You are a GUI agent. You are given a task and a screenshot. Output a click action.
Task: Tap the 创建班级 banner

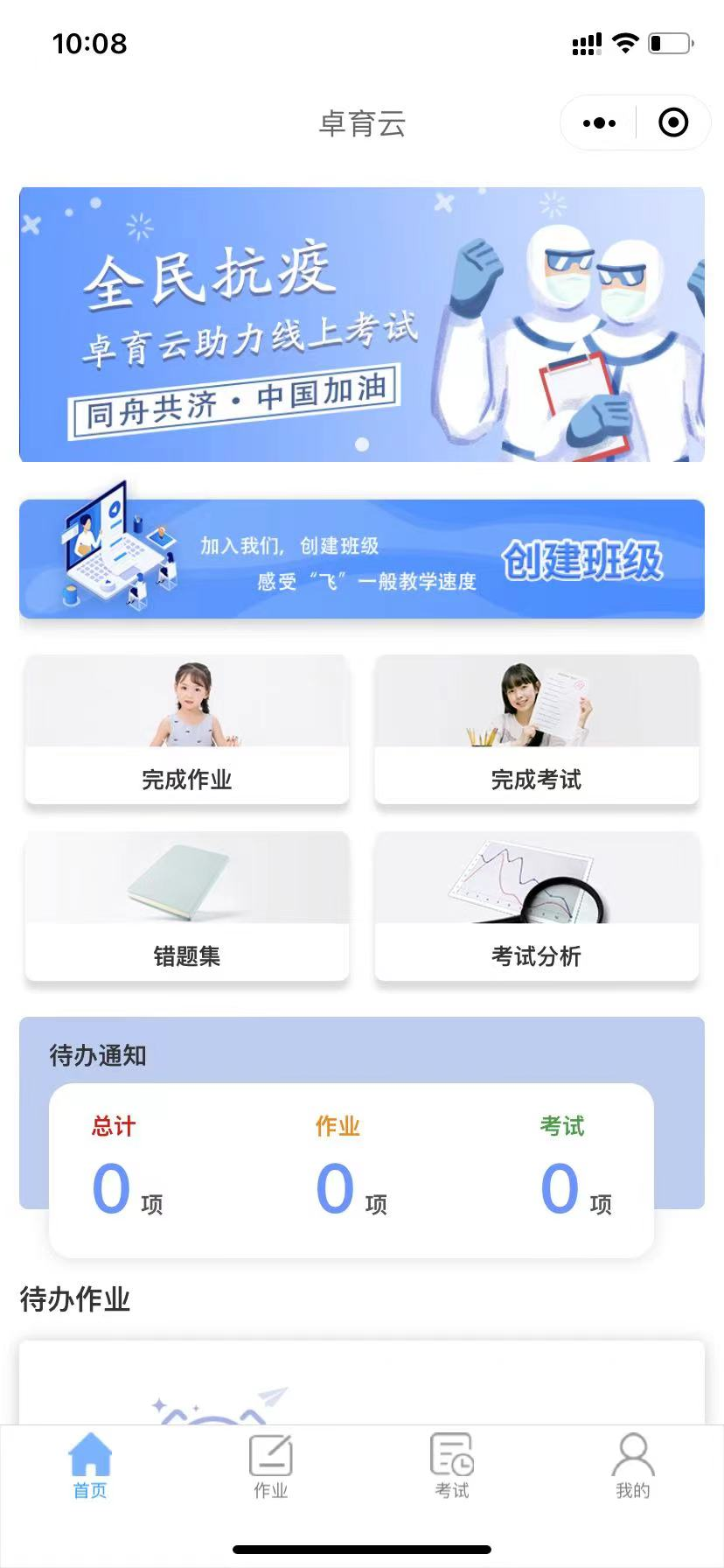[362, 559]
